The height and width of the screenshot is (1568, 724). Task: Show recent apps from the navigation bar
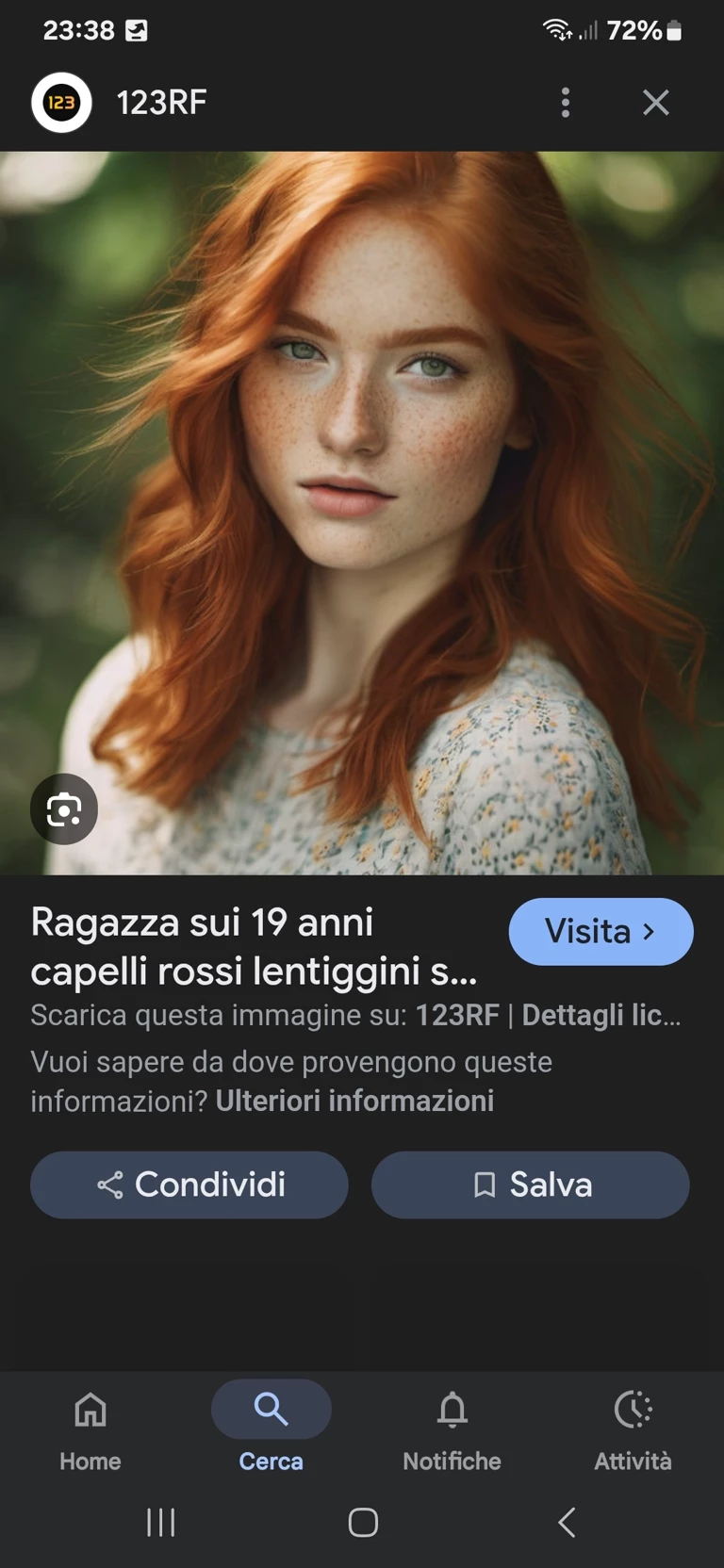161,1522
